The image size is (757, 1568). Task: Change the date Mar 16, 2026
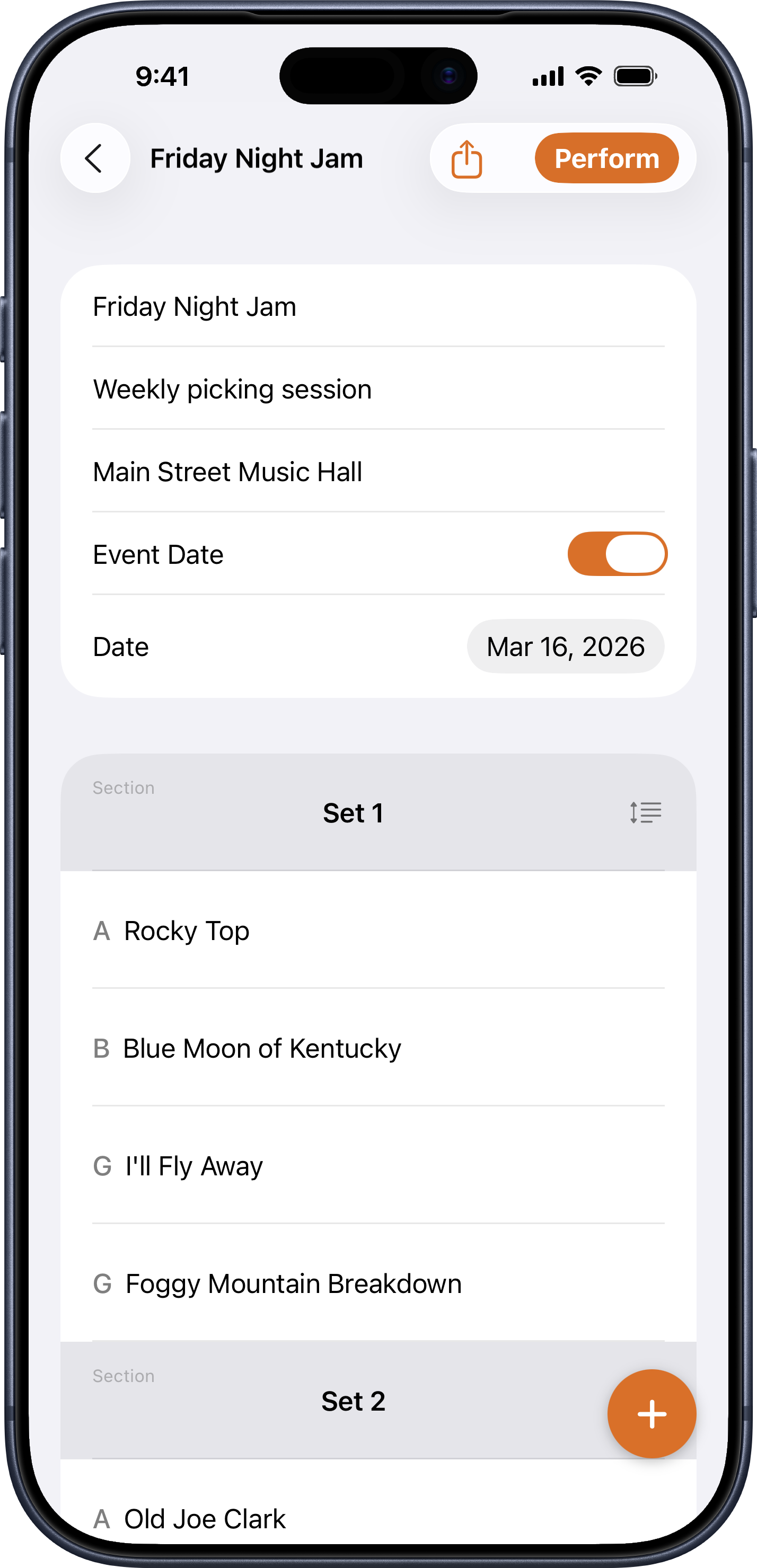click(x=565, y=646)
